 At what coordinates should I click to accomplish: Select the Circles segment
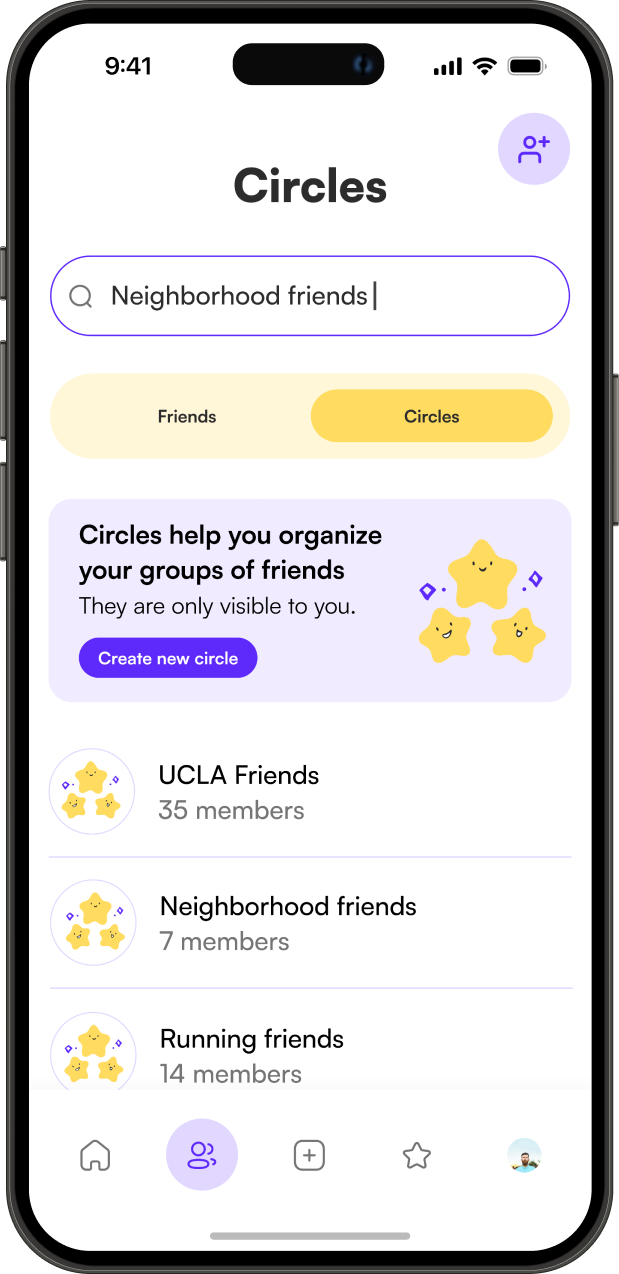tap(431, 416)
